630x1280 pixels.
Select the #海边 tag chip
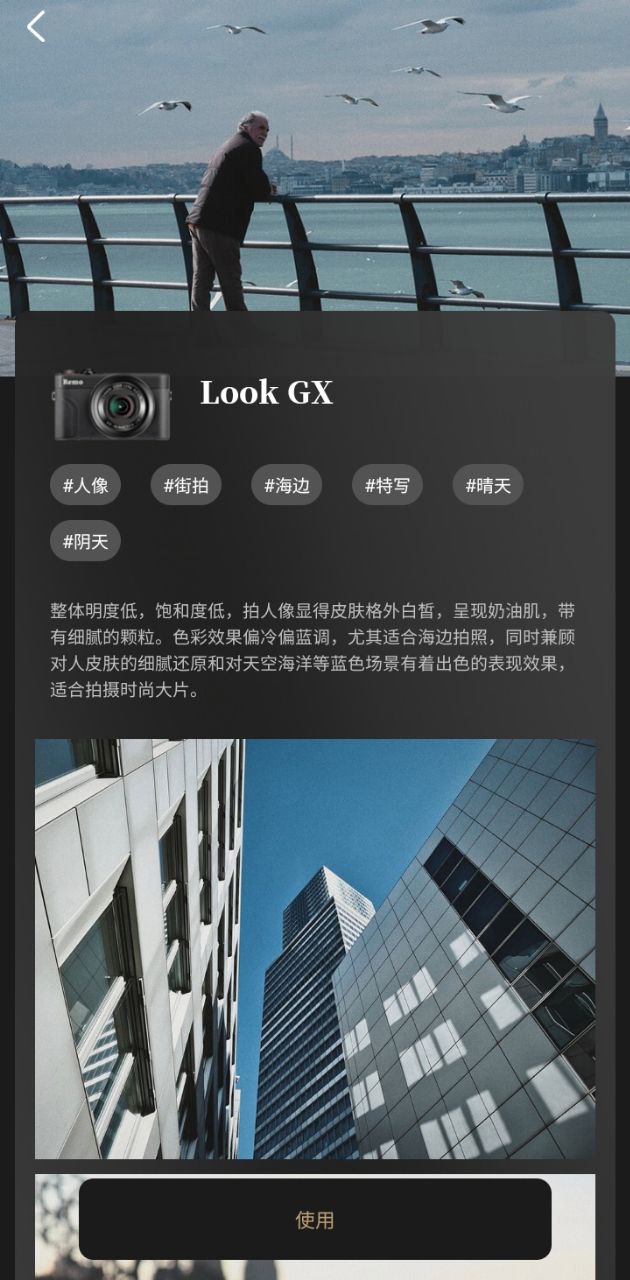coord(287,485)
